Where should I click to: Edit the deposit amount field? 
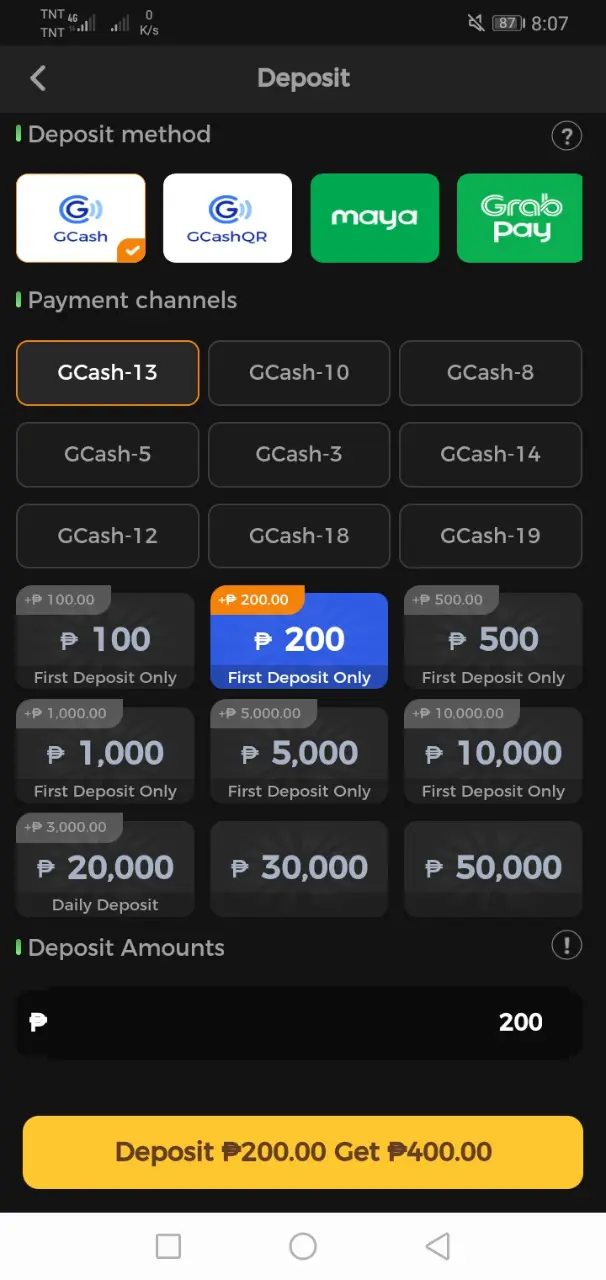click(x=299, y=1023)
